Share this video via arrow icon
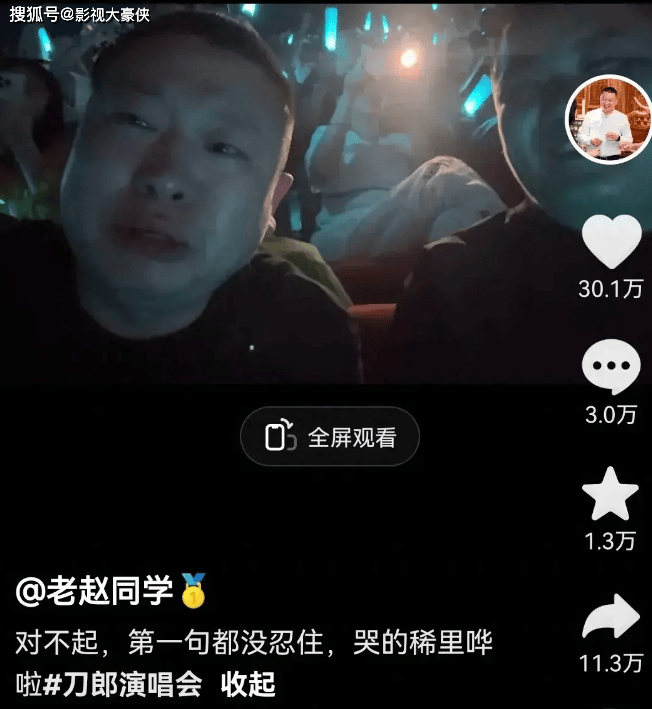 coord(610,618)
